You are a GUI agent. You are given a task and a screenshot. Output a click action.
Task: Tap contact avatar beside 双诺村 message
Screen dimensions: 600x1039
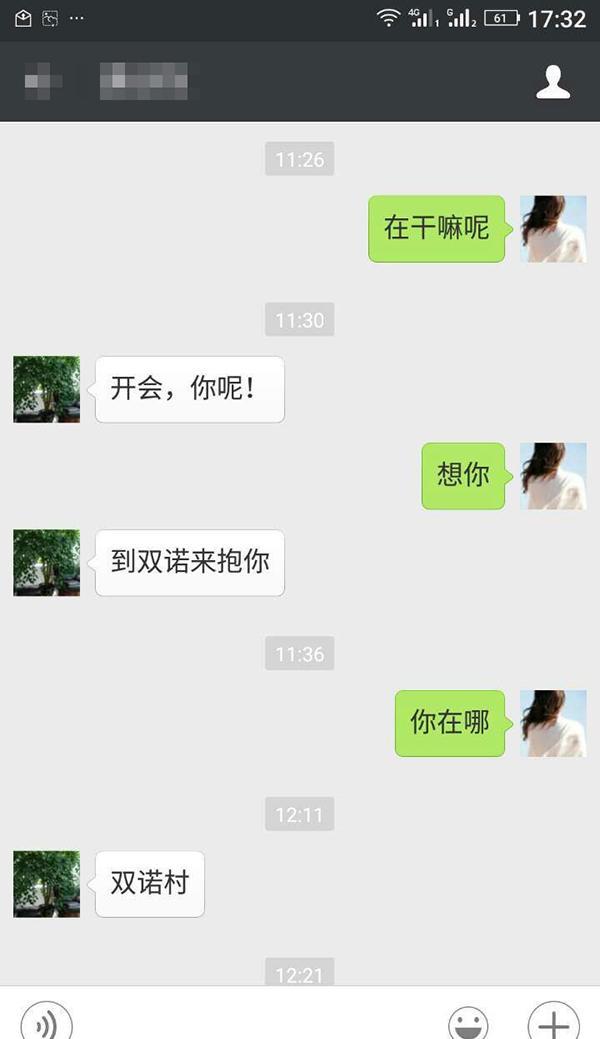tap(47, 884)
